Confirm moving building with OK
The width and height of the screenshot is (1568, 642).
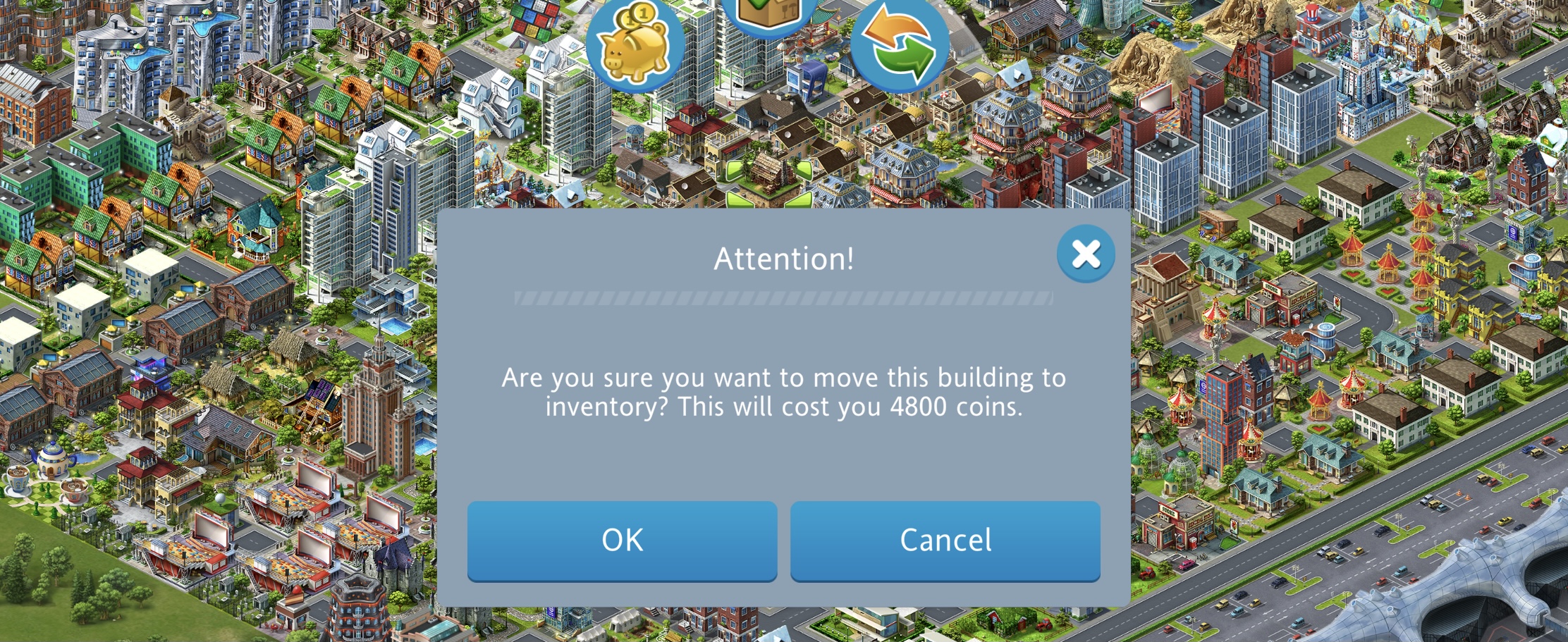click(622, 541)
